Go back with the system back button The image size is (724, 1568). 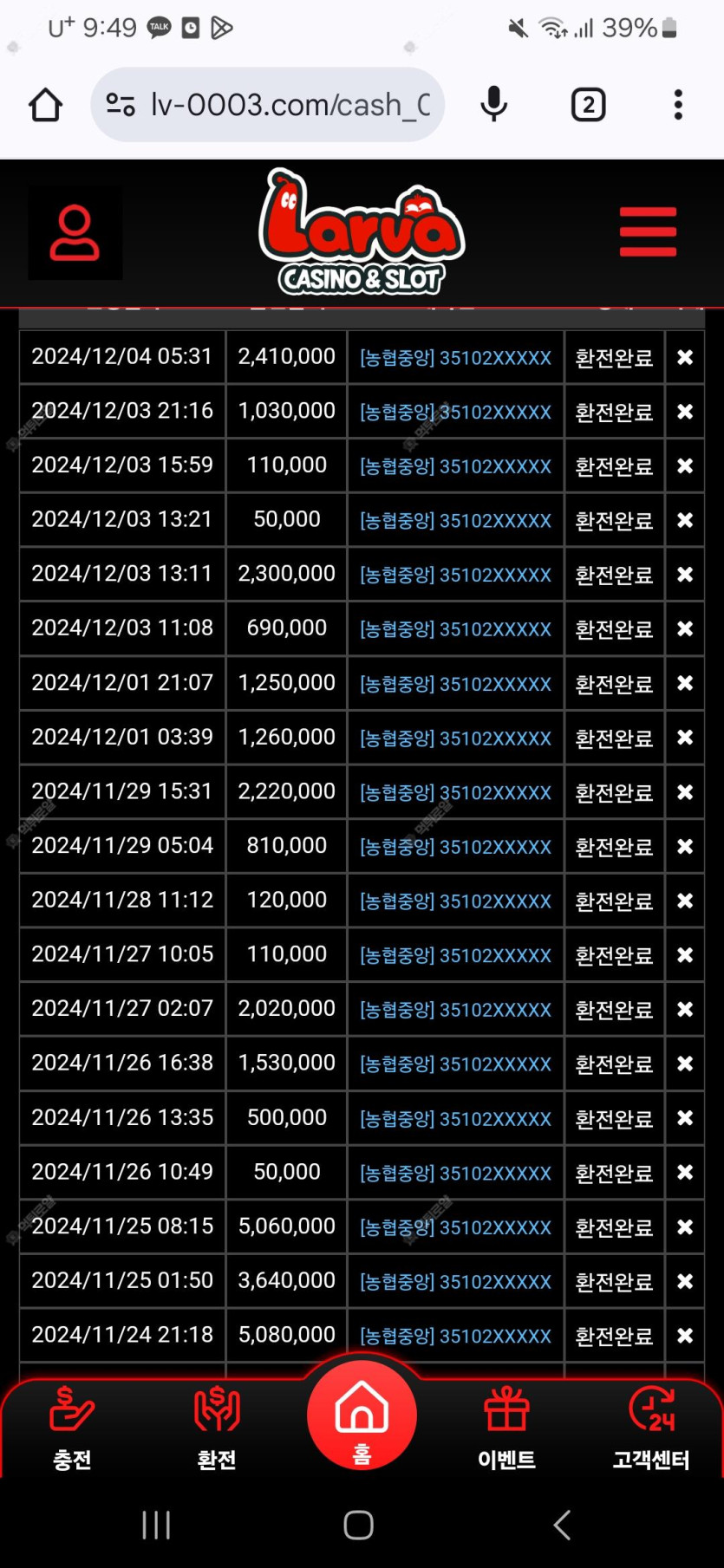[562, 1525]
